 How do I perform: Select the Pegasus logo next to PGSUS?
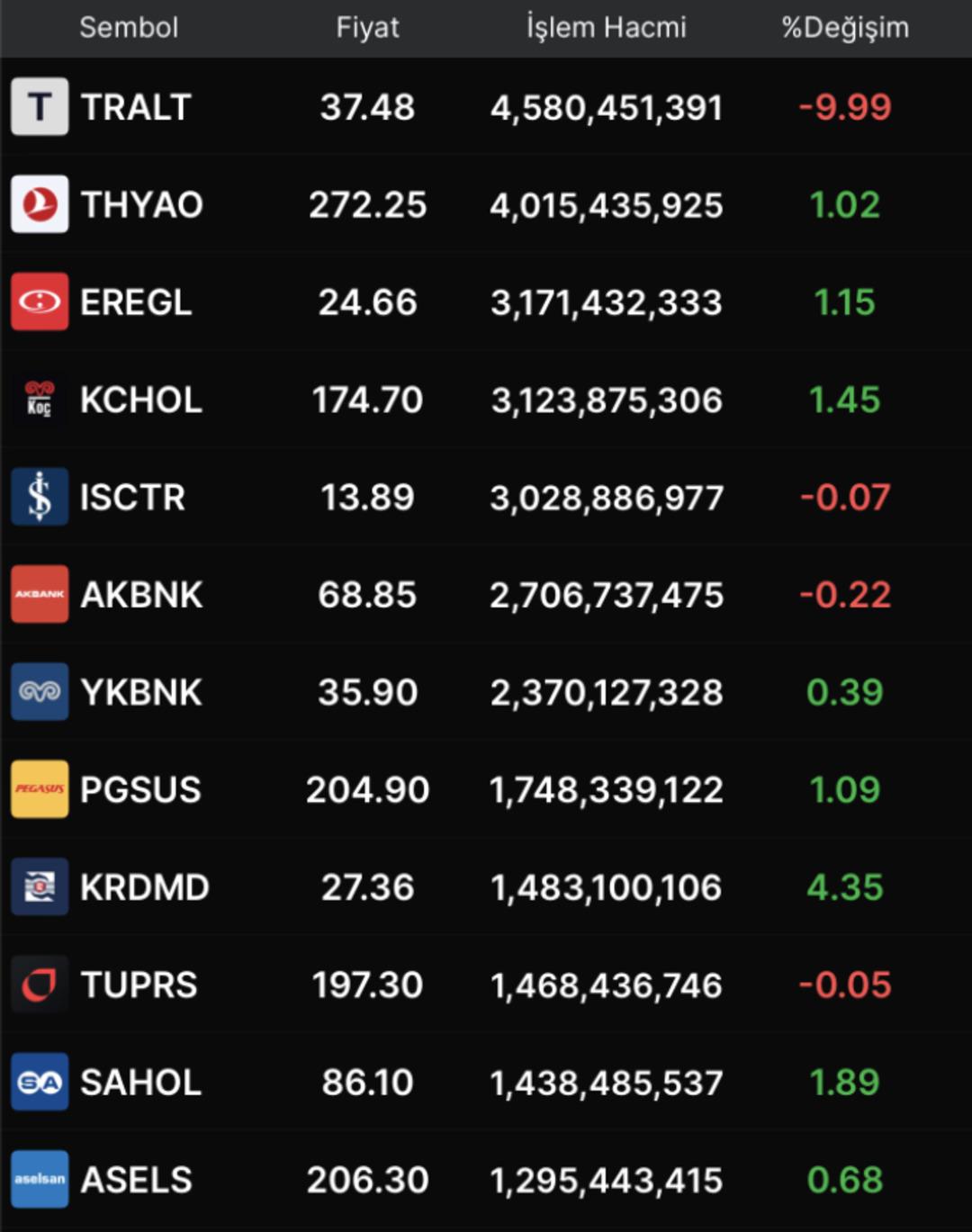point(40,789)
